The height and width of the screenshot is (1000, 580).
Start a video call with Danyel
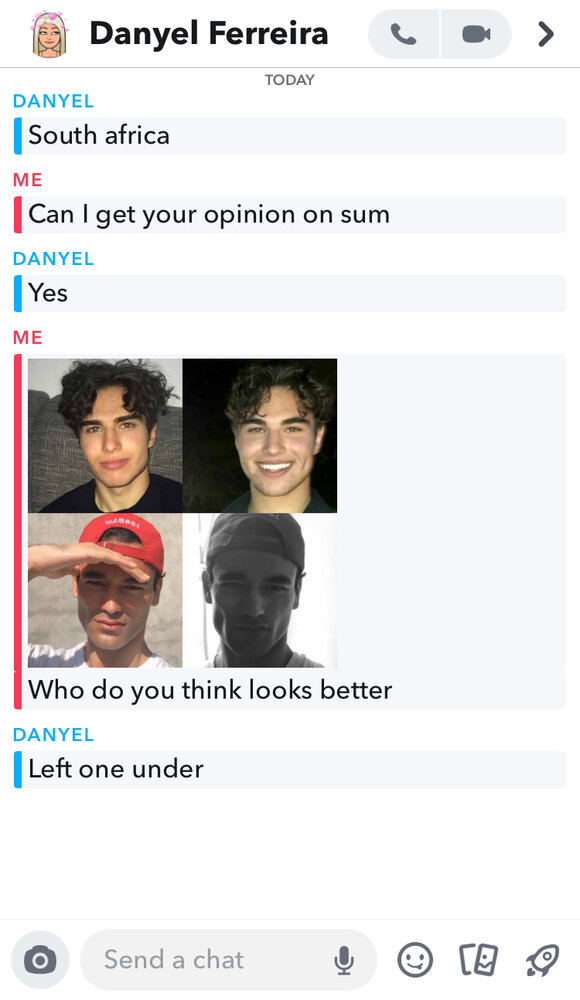coord(476,34)
